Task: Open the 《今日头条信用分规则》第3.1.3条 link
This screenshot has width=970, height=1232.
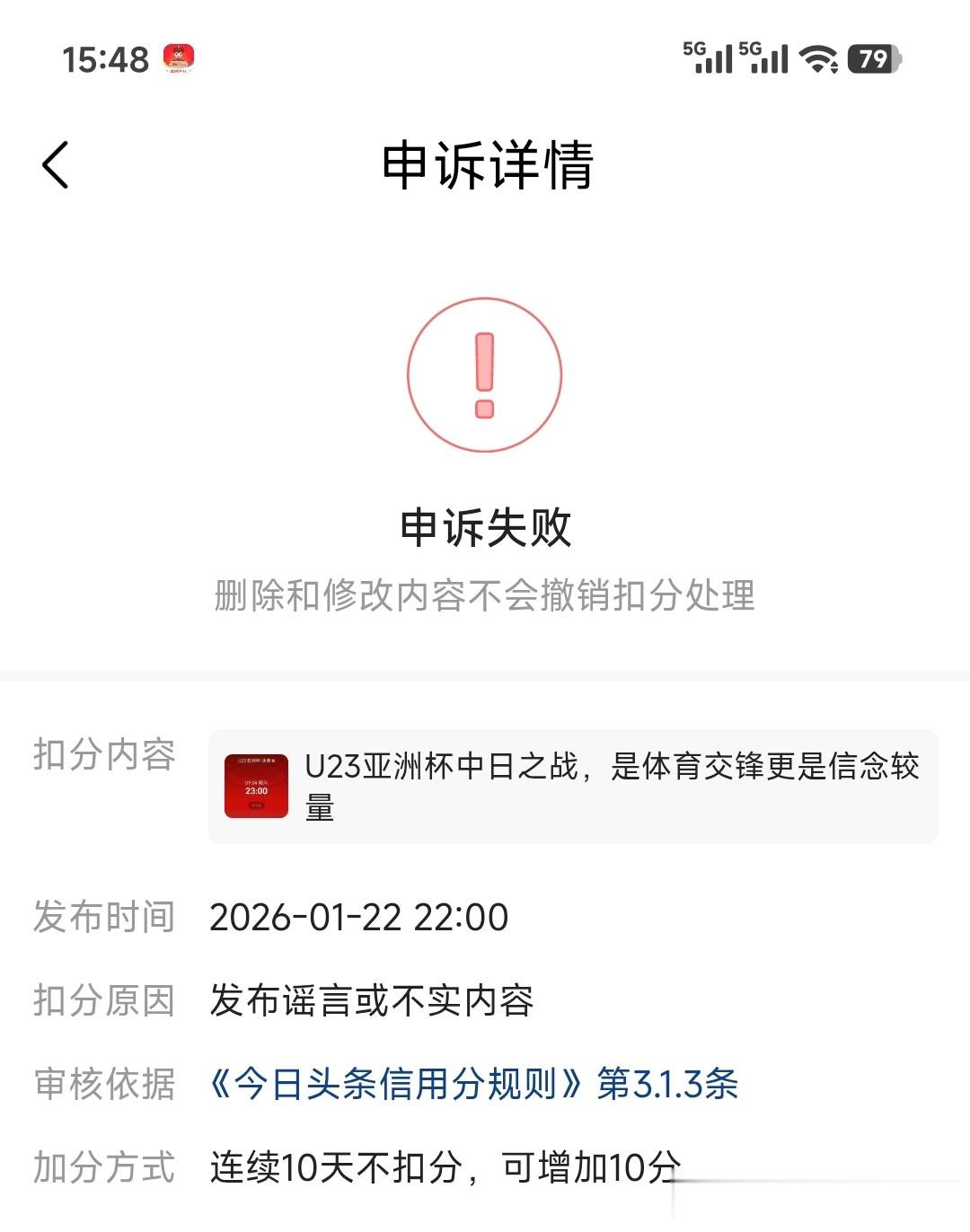Action: (473, 1084)
